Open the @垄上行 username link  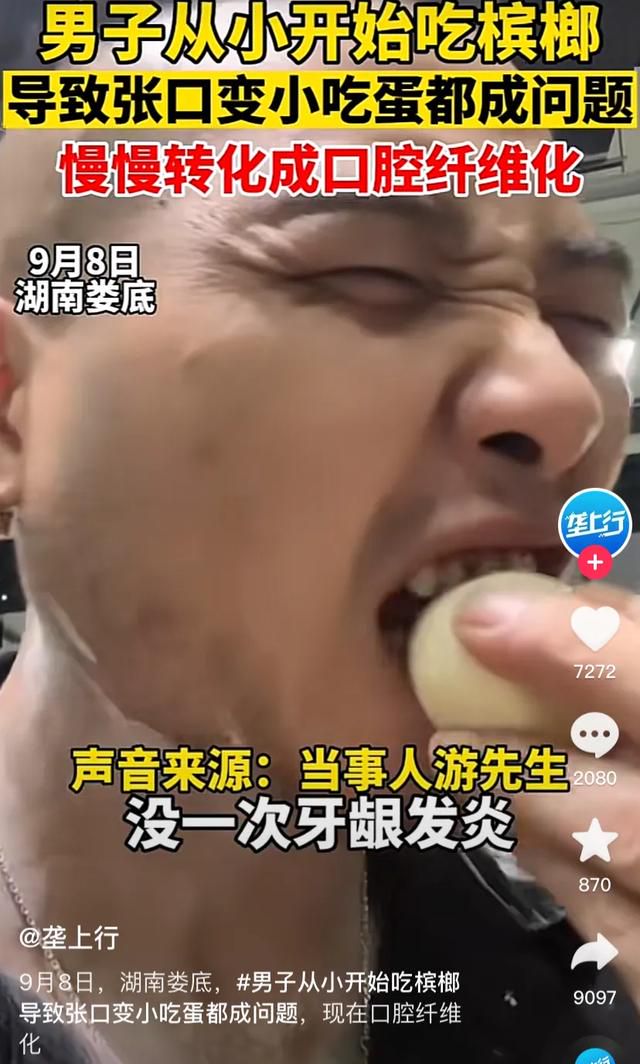tap(70, 937)
